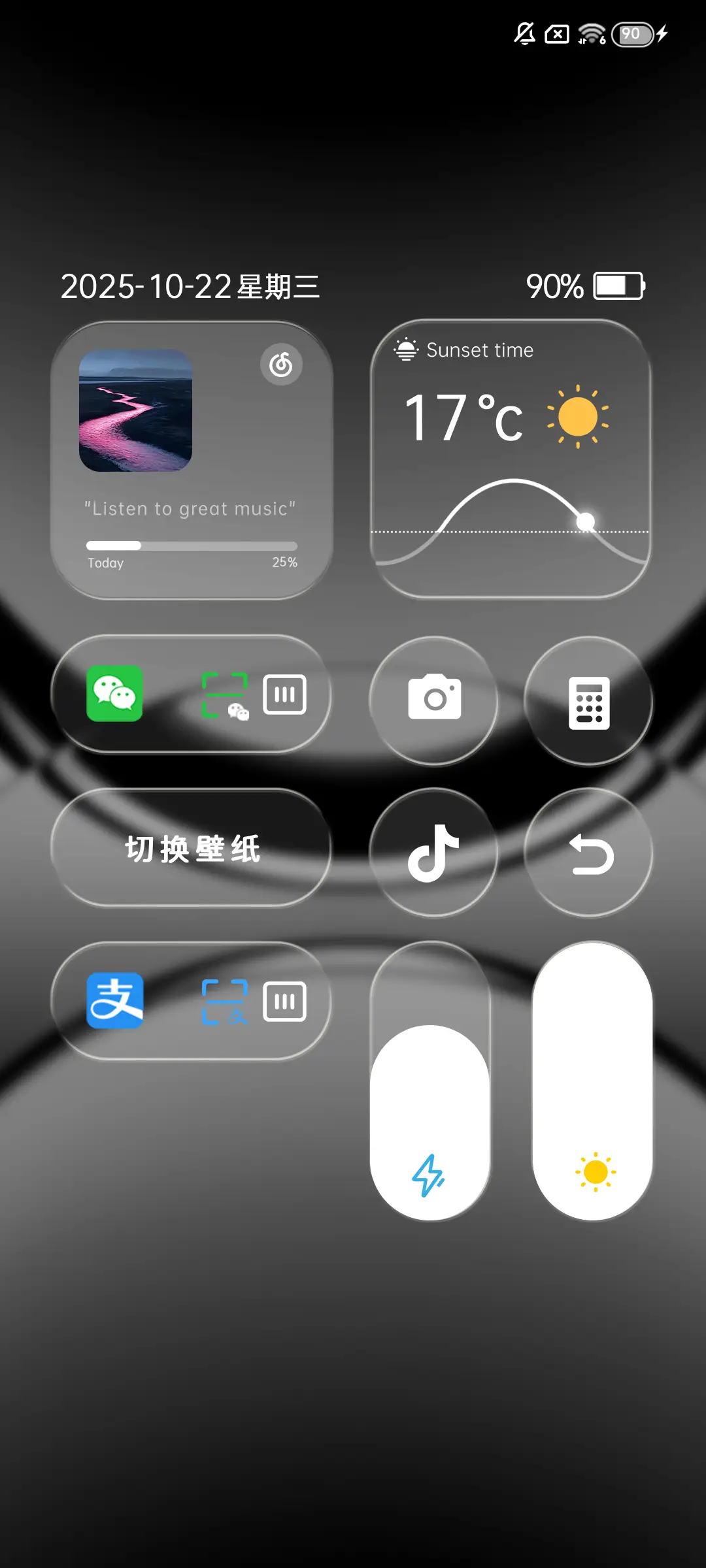The height and width of the screenshot is (1568, 706).
Task: Tap the 90% battery indicator
Action: coord(585,286)
